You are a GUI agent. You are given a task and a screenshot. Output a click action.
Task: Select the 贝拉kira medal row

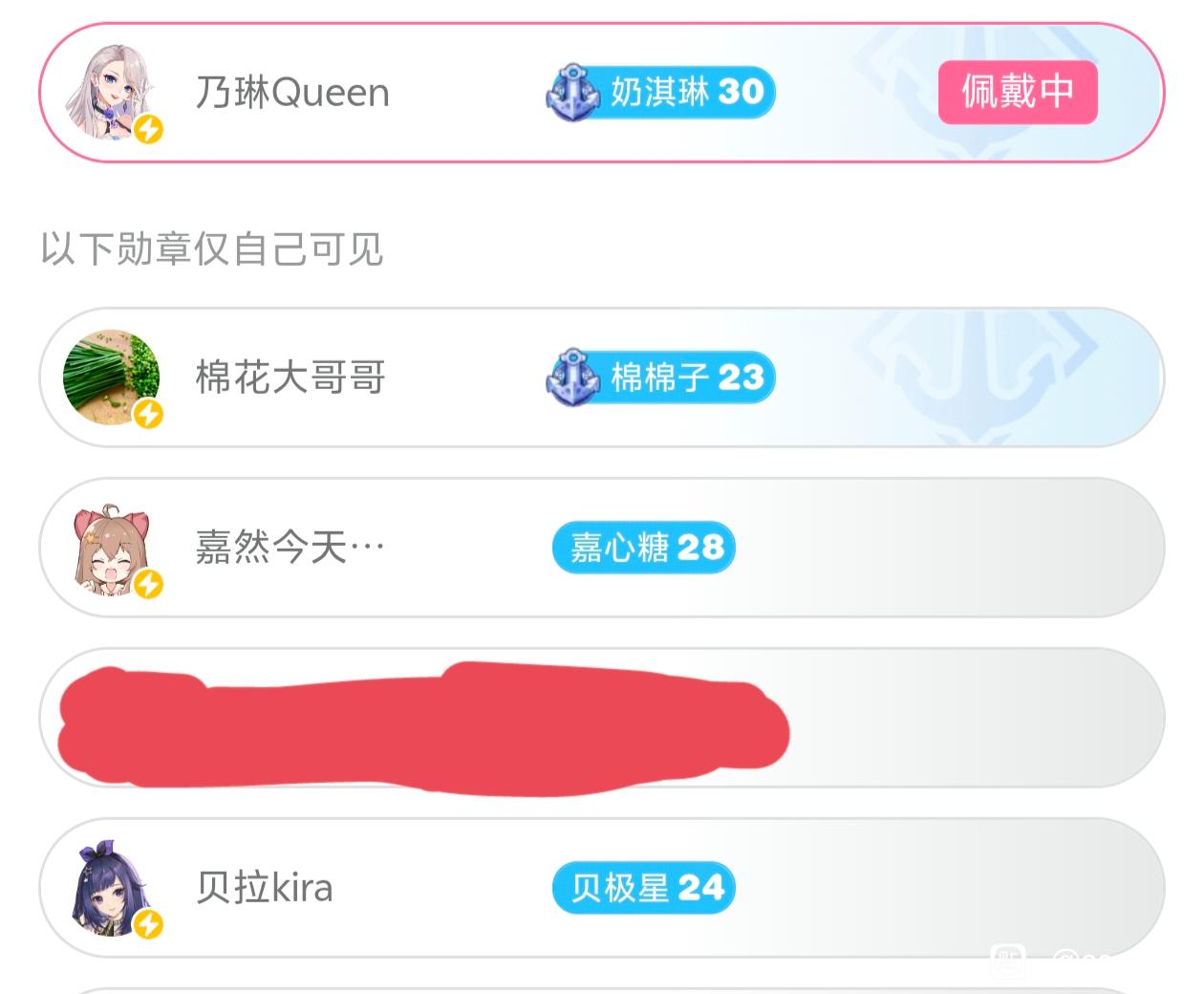pyautogui.click(x=602, y=887)
